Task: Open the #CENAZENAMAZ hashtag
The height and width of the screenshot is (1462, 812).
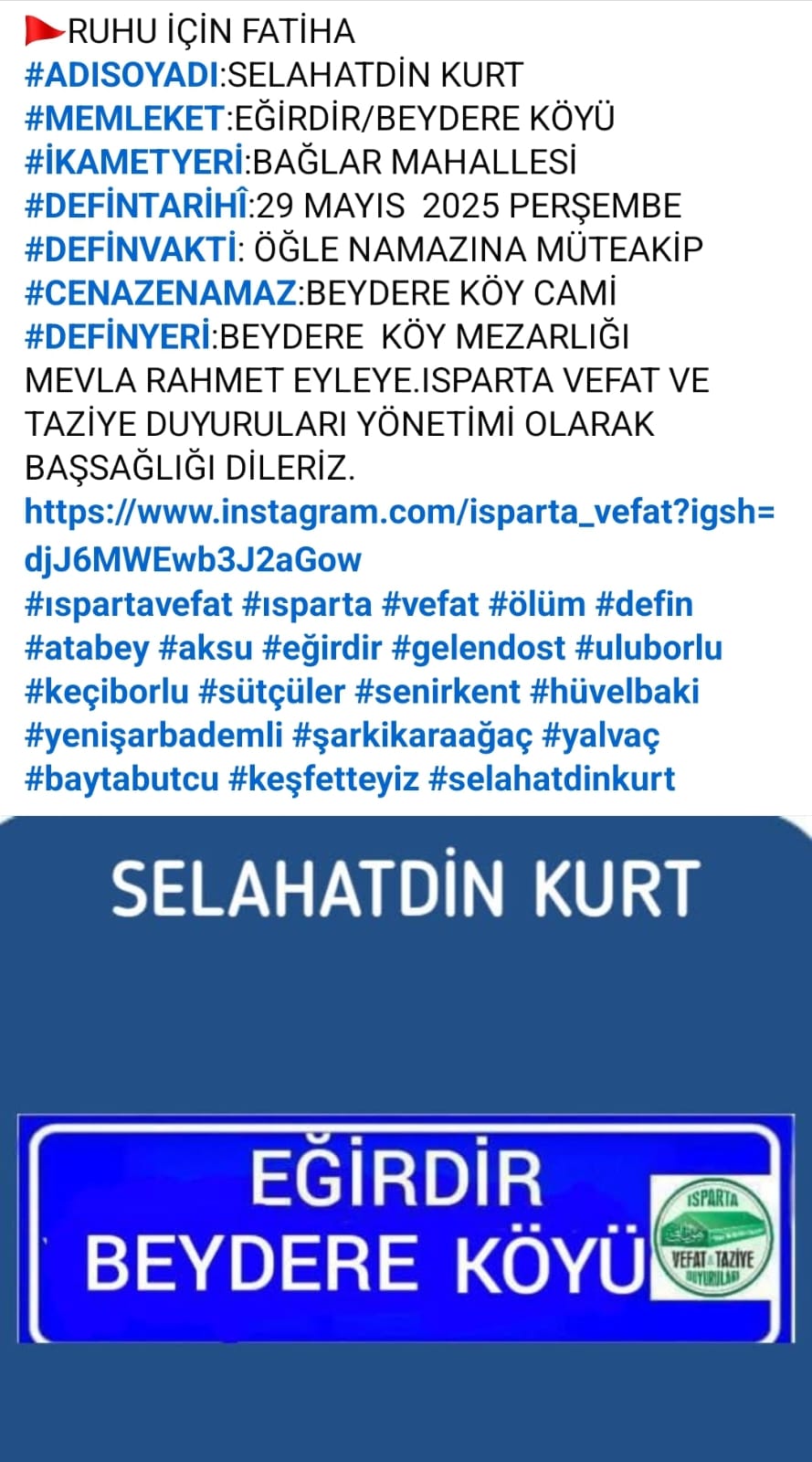Action: [160, 293]
